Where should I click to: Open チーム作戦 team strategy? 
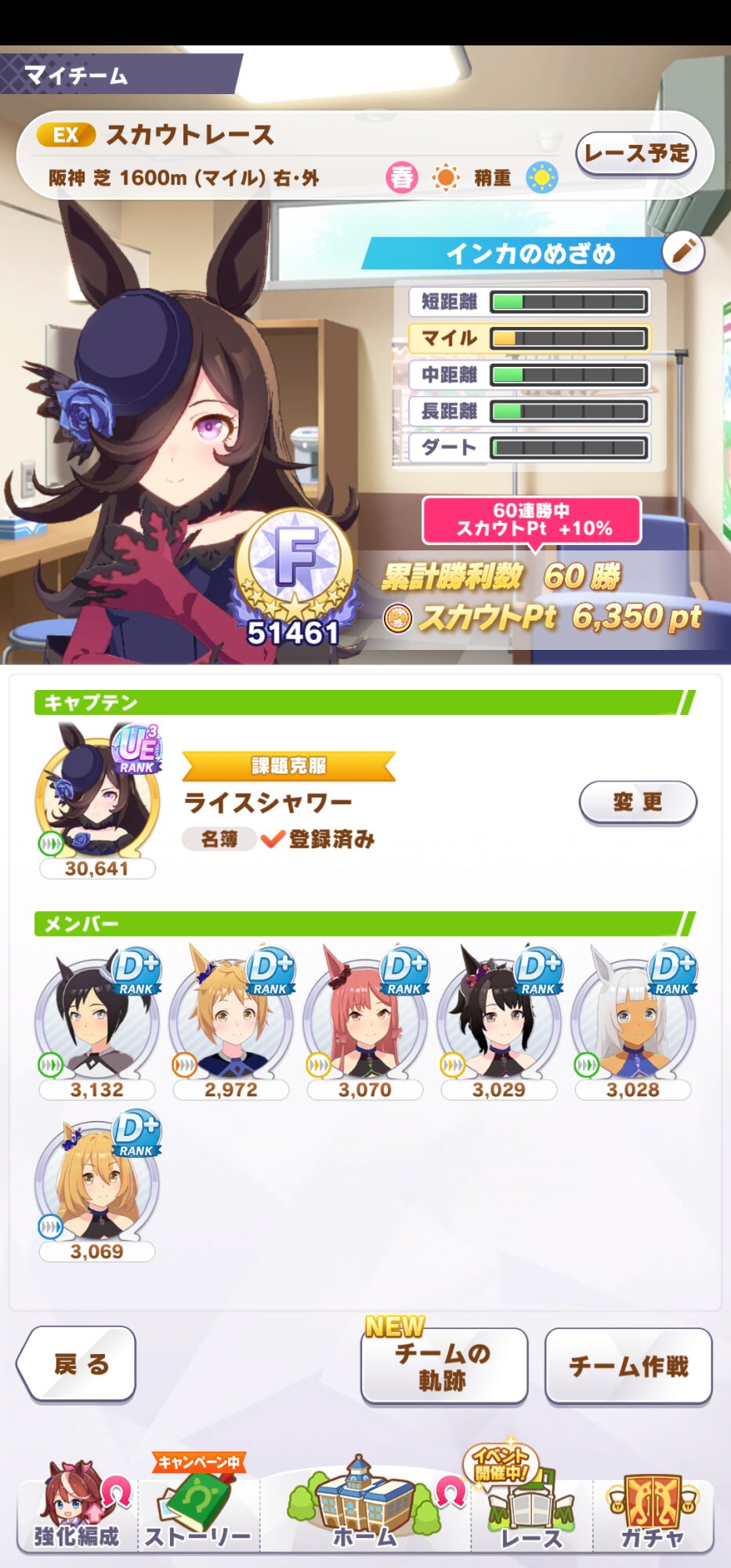[628, 1365]
